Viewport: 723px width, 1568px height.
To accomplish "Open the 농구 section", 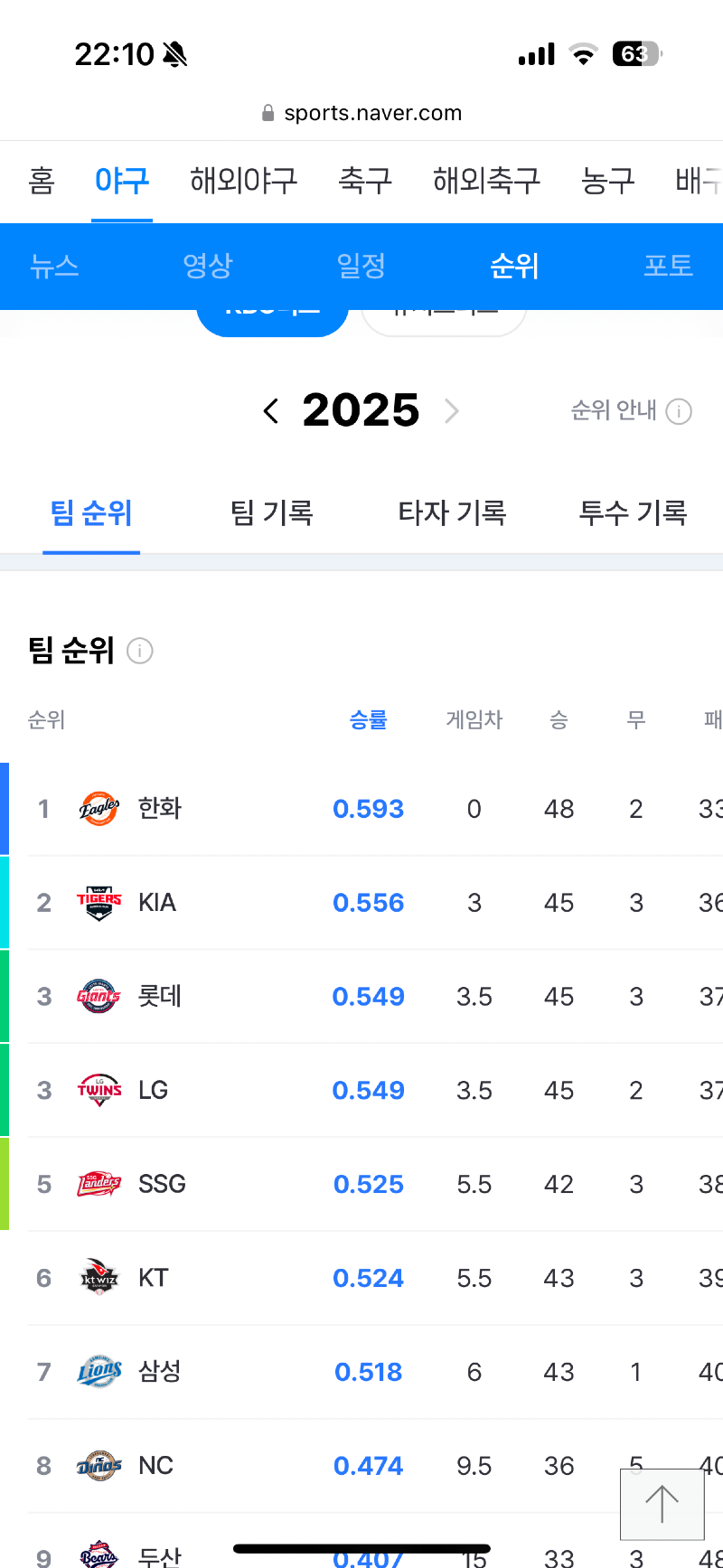I will coord(608,181).
